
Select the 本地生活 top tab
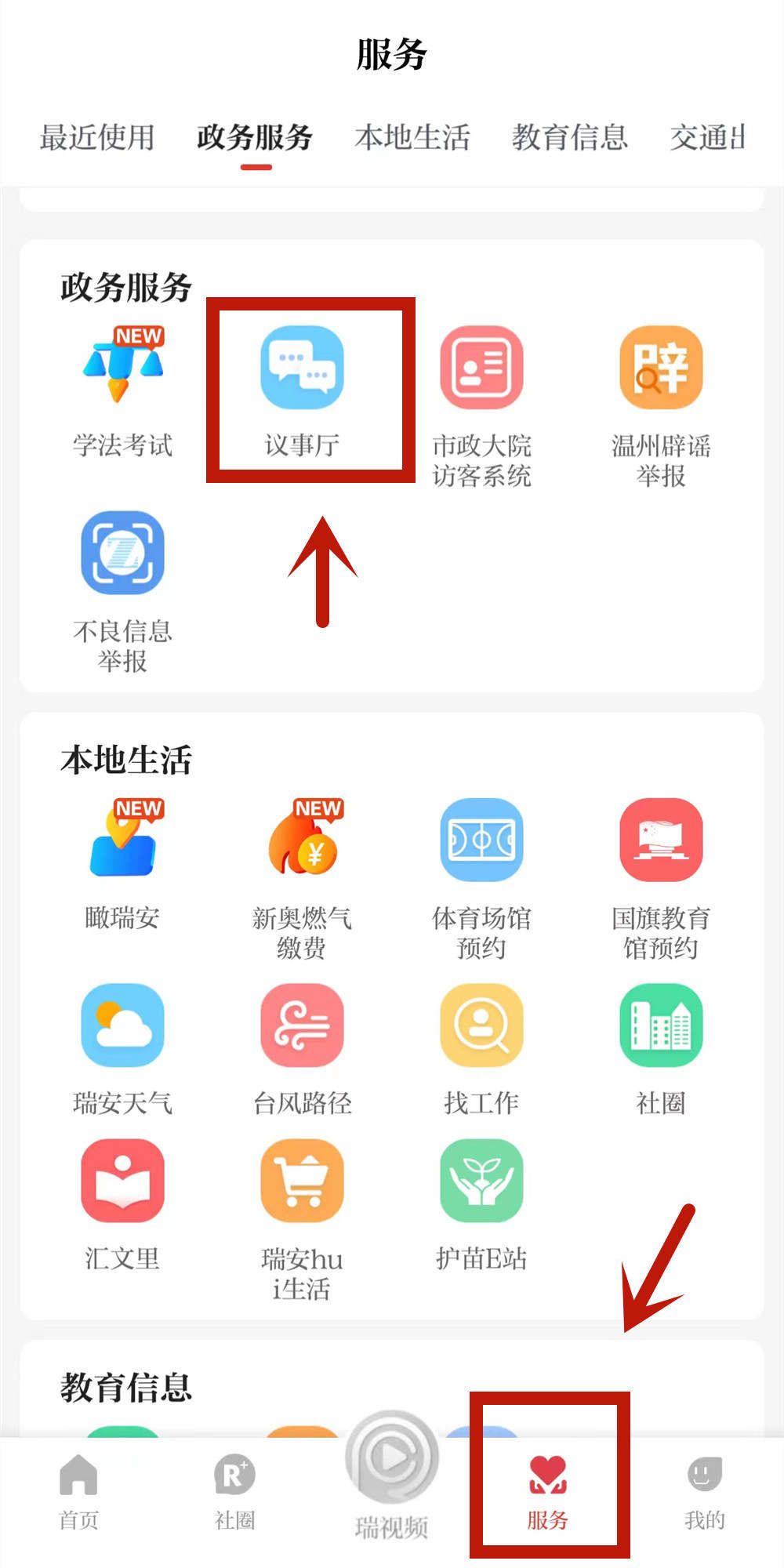[x=412, y=137]
